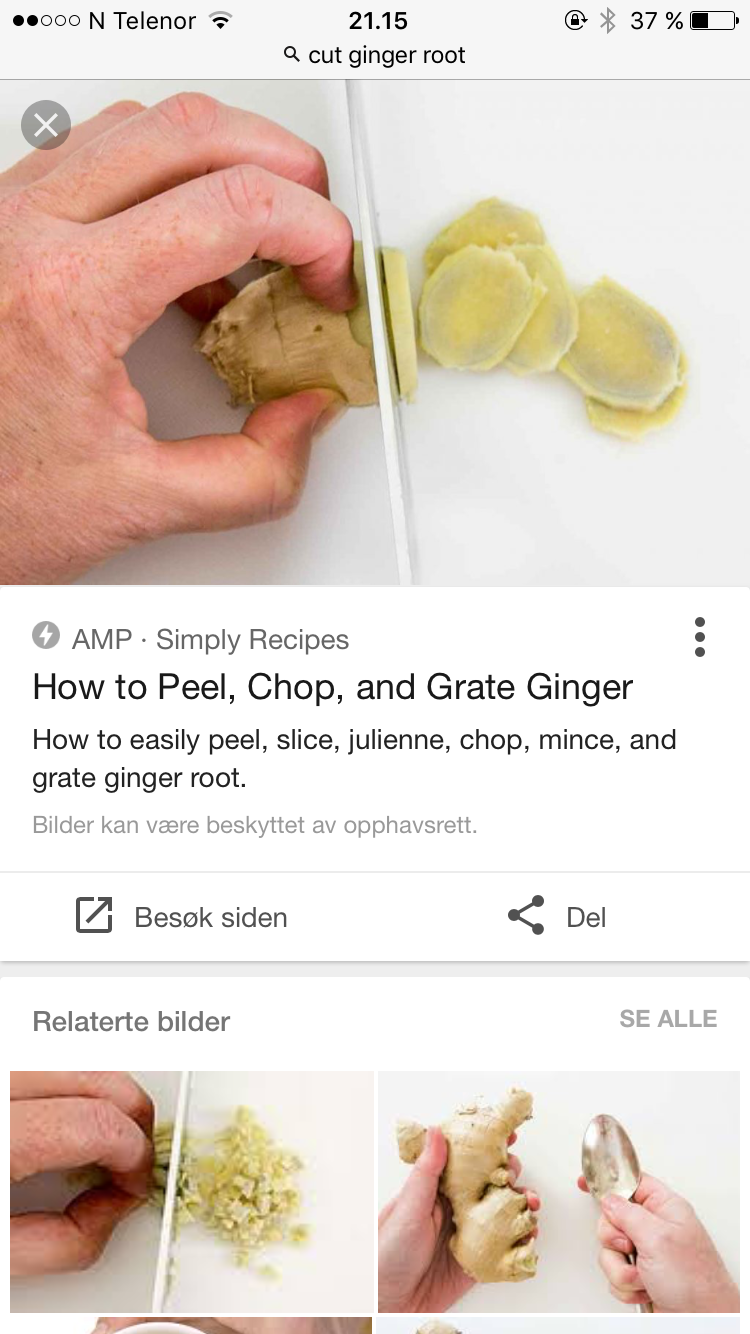Open 'How to Peel, Chop, and Grate Ginger'
This screenshot has height=1334, width=750.
tap(333, 687)
